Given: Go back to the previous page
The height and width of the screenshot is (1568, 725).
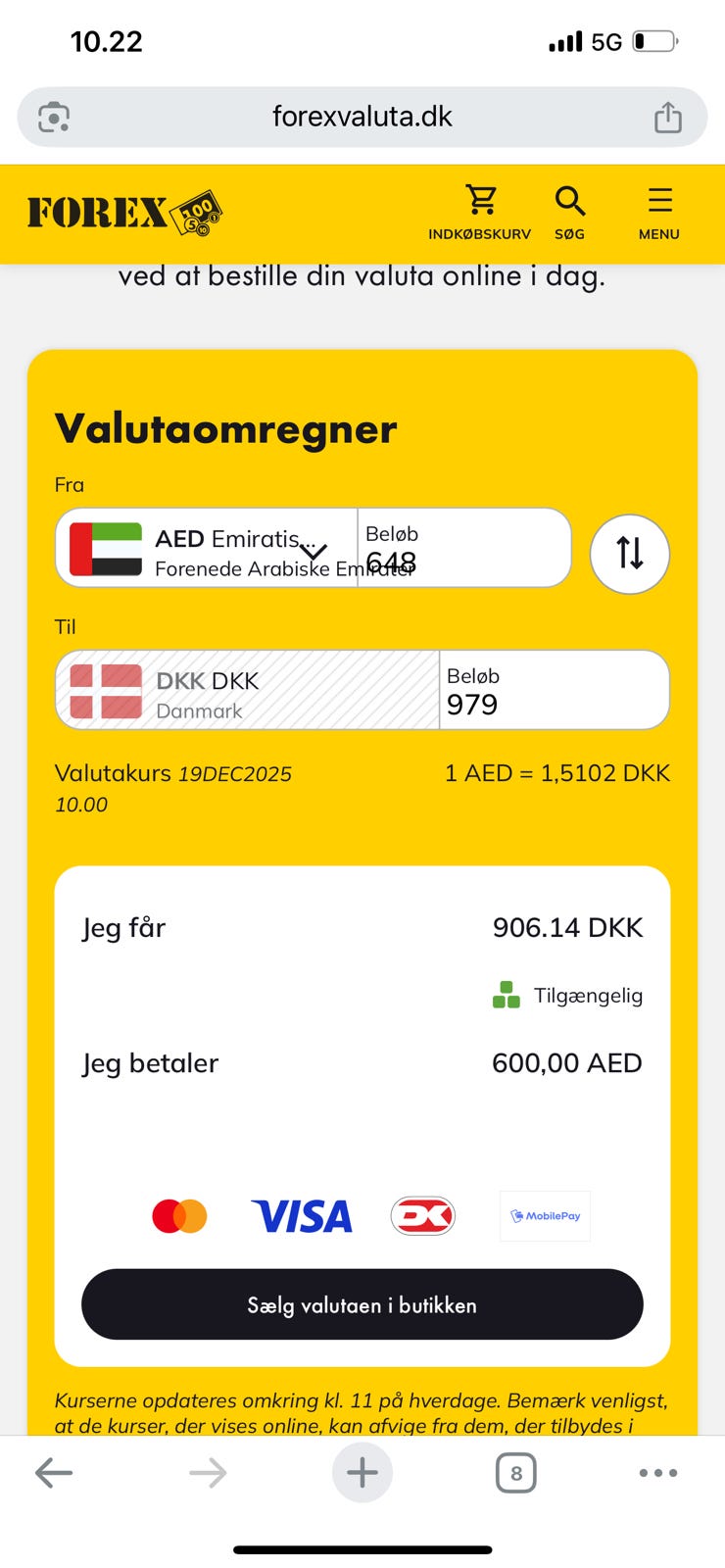Looking at the screenshot, I should tap(54, 1472).
